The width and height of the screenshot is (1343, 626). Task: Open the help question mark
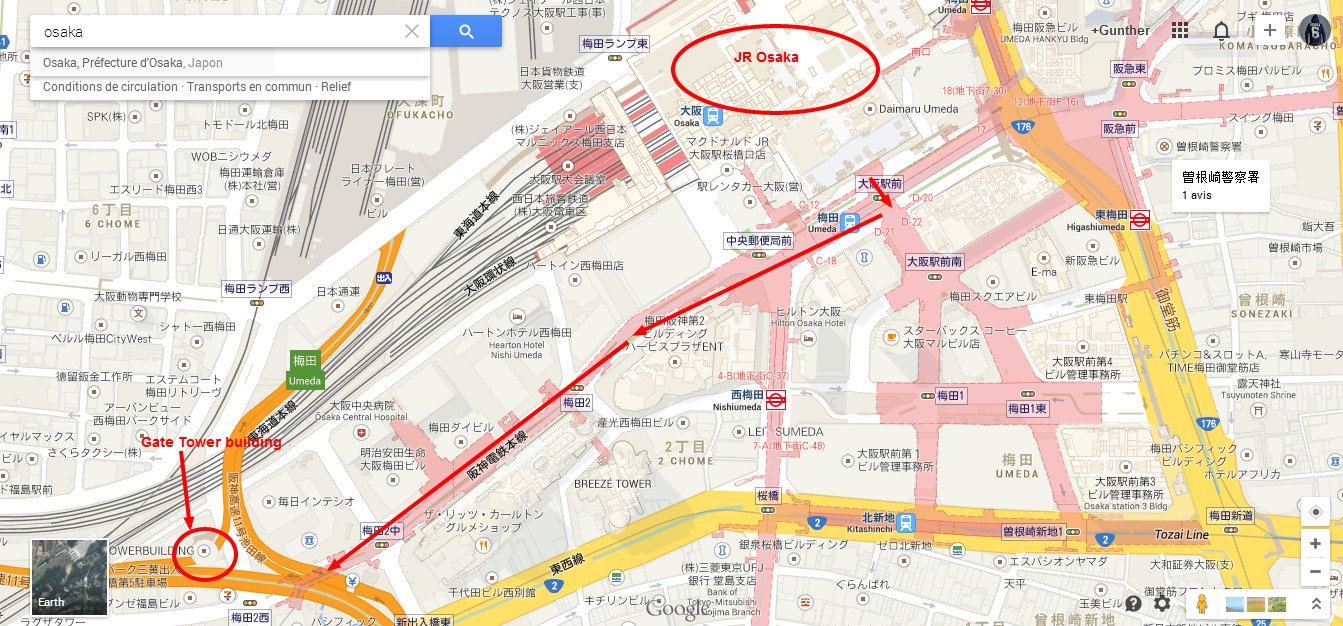1133,604
